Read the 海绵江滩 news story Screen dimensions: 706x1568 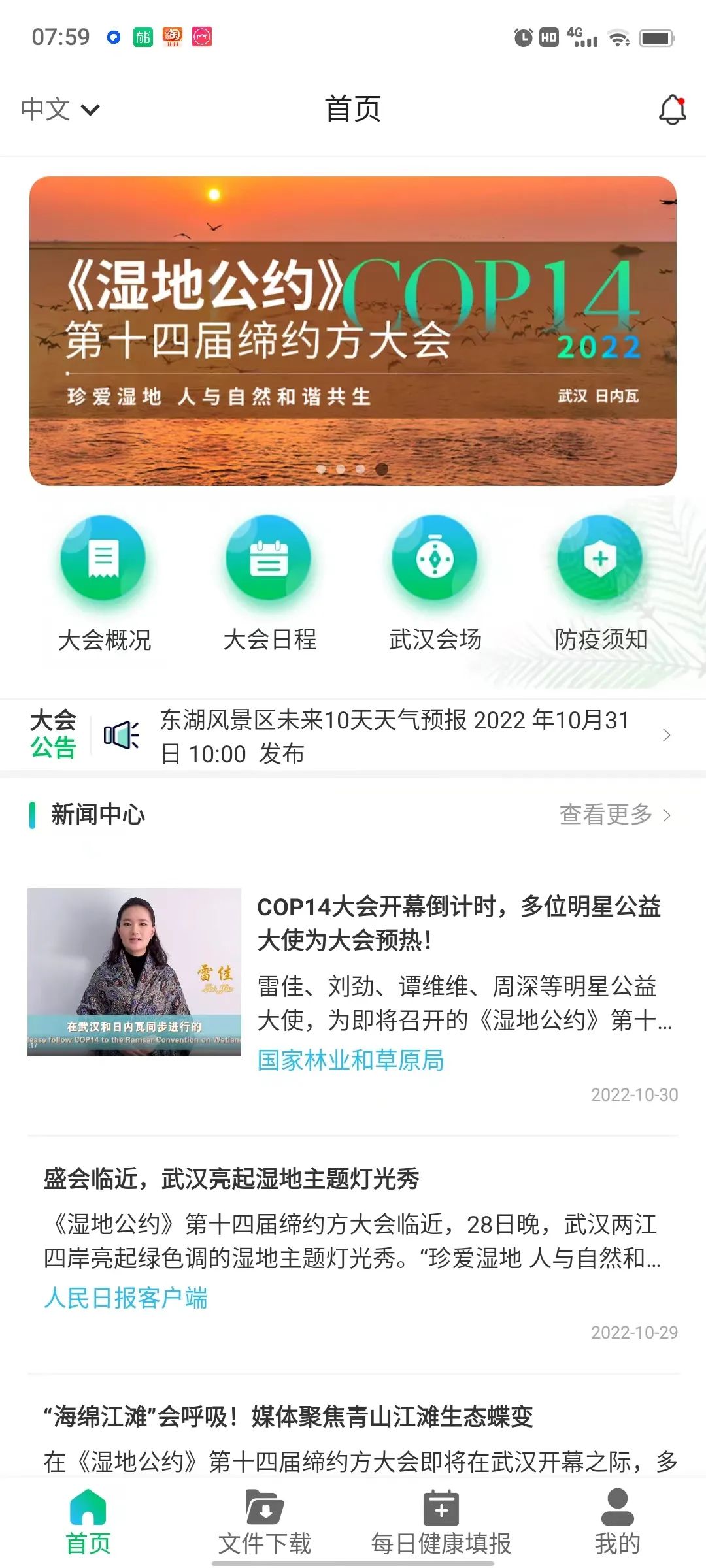click(x=288, y=1416)
